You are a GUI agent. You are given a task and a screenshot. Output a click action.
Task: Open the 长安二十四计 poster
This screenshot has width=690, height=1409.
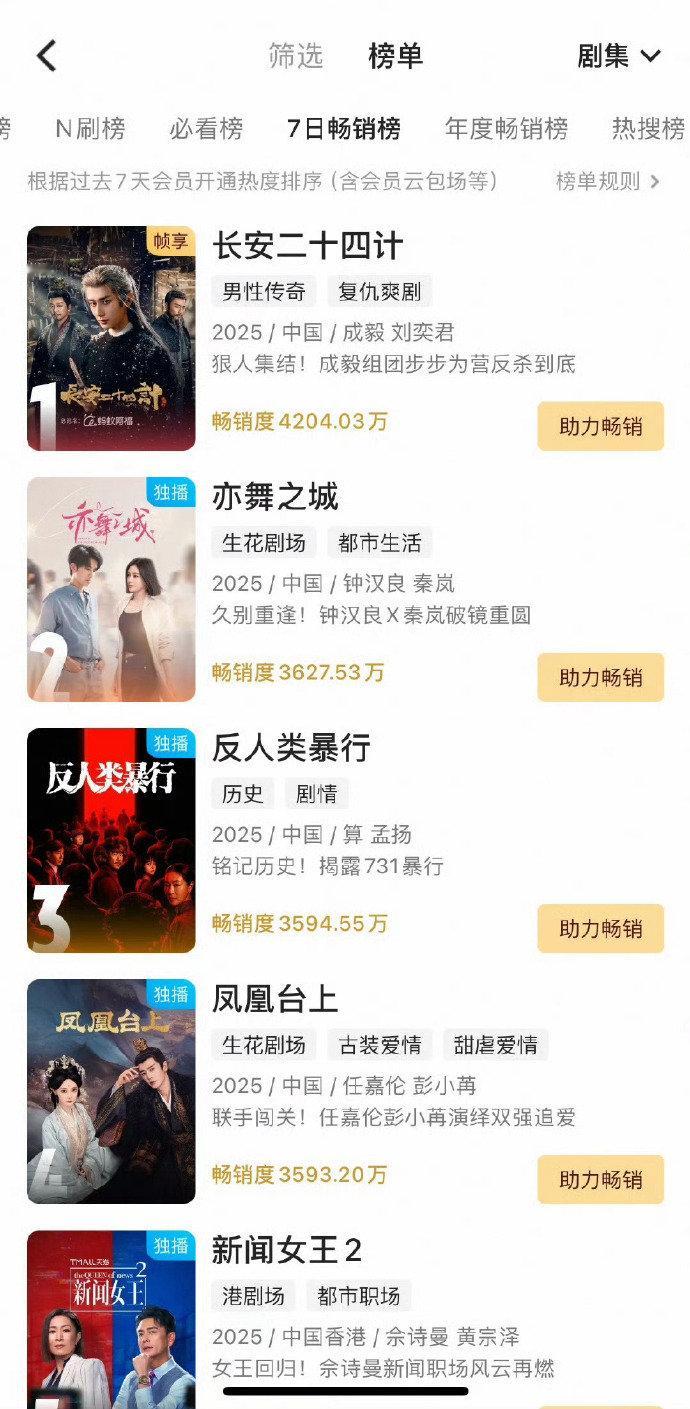click(111, 338)
